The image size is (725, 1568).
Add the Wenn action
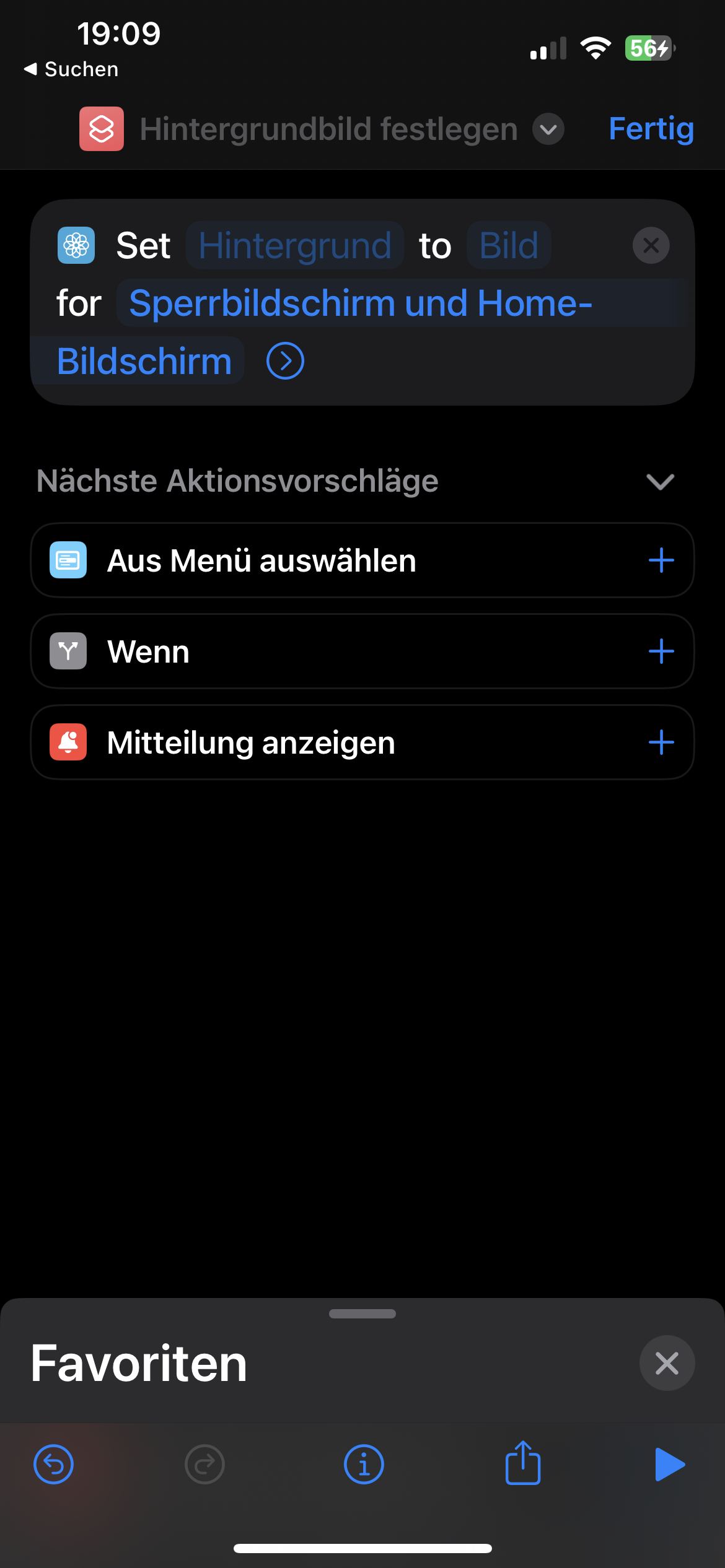coord(661,651)
